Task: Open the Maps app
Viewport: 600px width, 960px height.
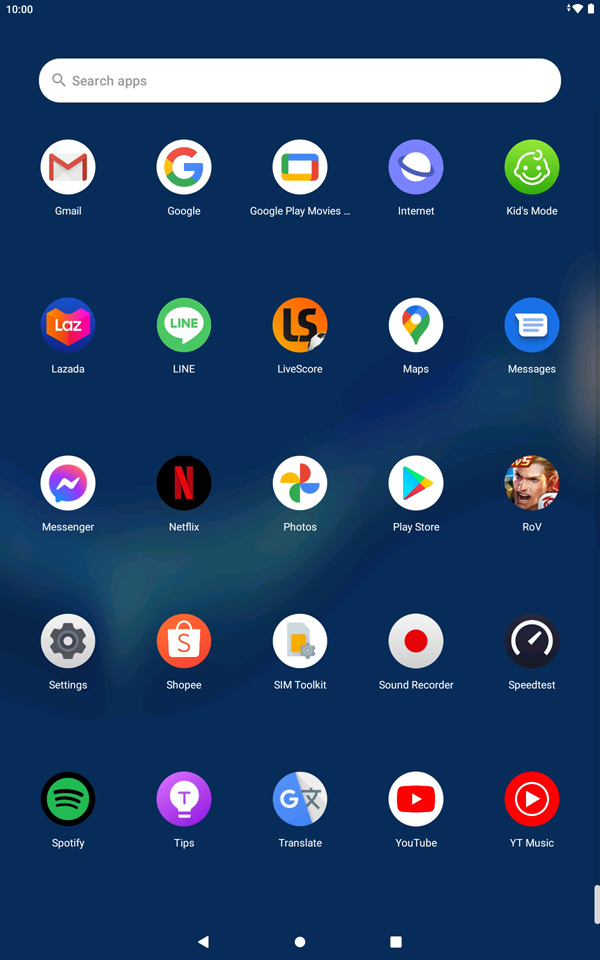Action: pos(416,325)
